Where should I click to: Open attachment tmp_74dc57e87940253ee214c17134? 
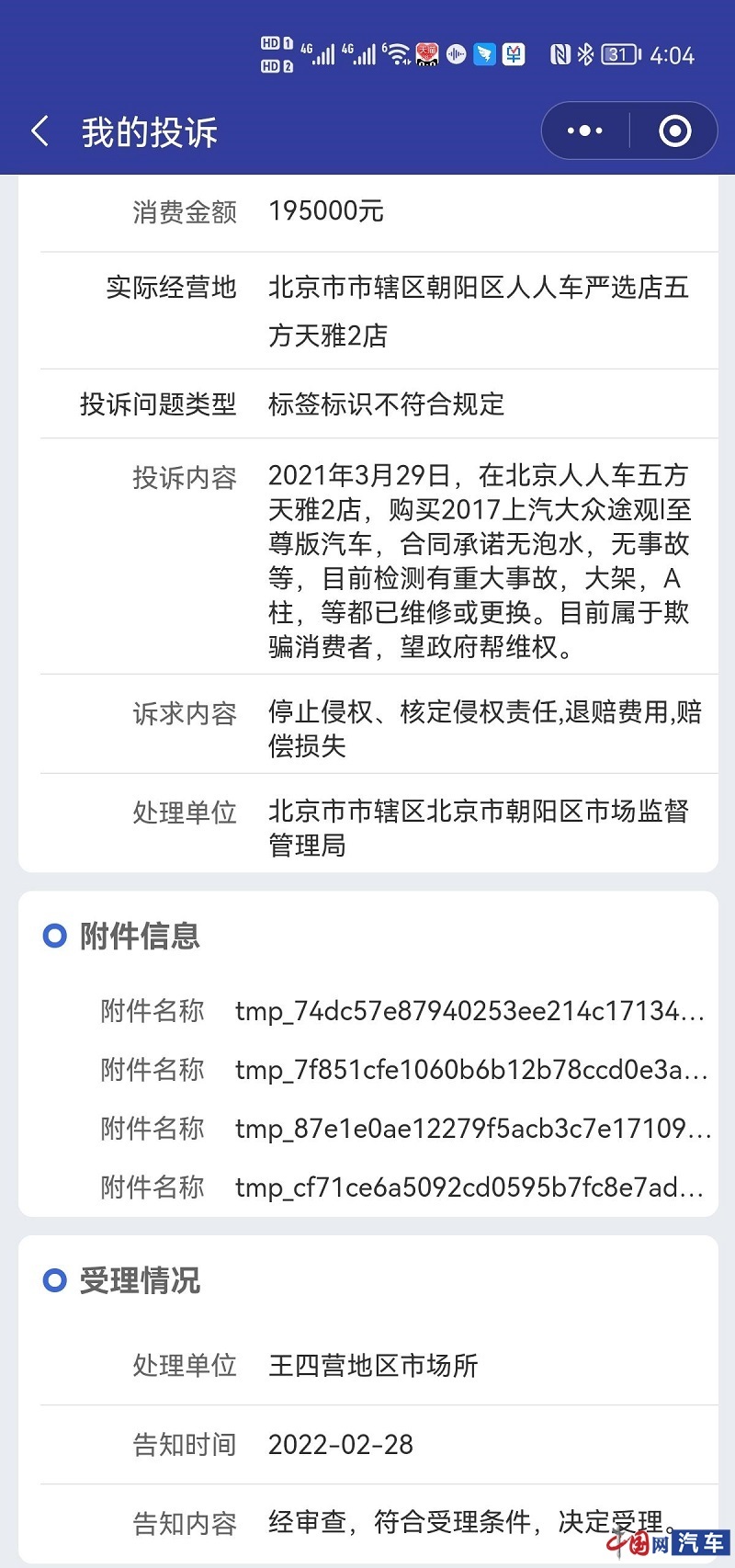coord(469,1011)
